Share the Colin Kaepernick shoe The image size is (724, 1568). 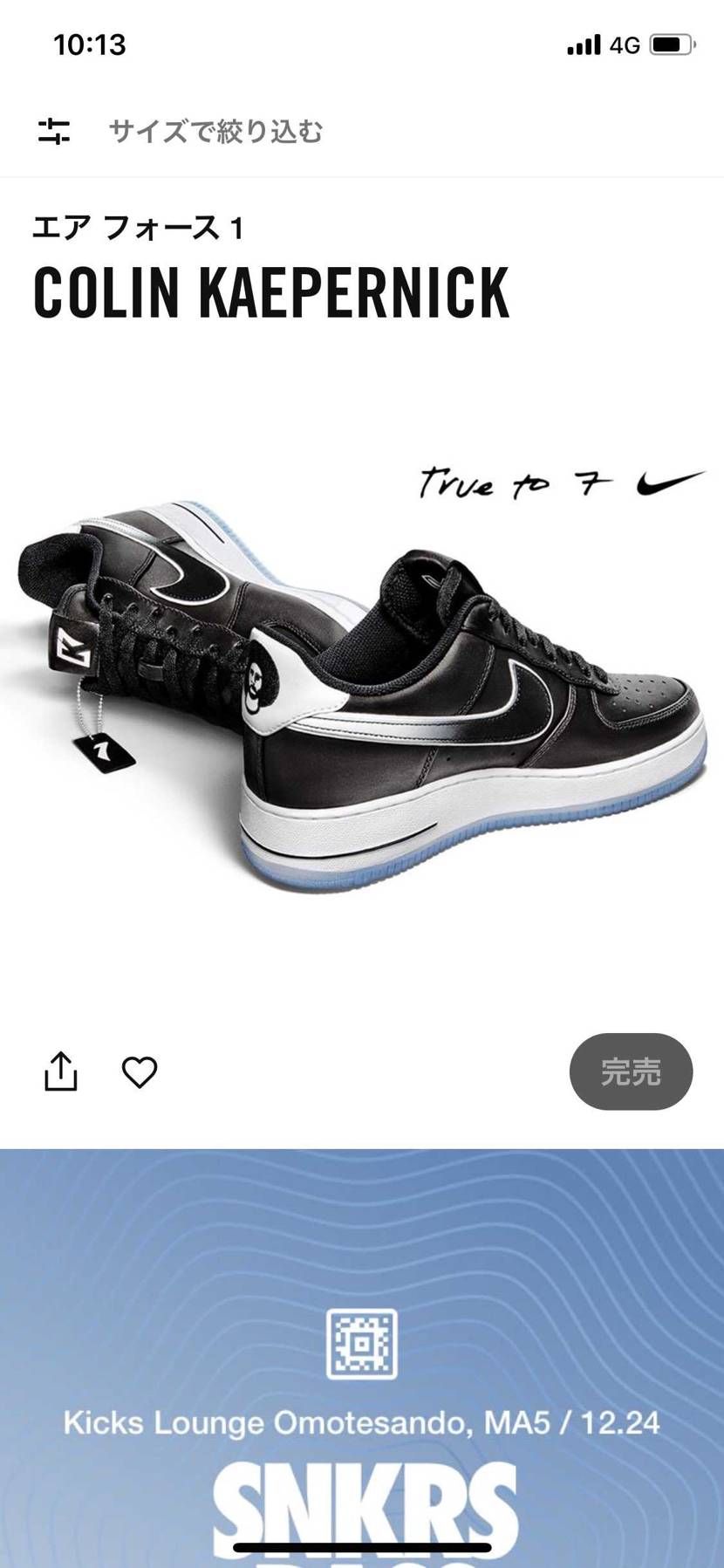click(61, 1072)
